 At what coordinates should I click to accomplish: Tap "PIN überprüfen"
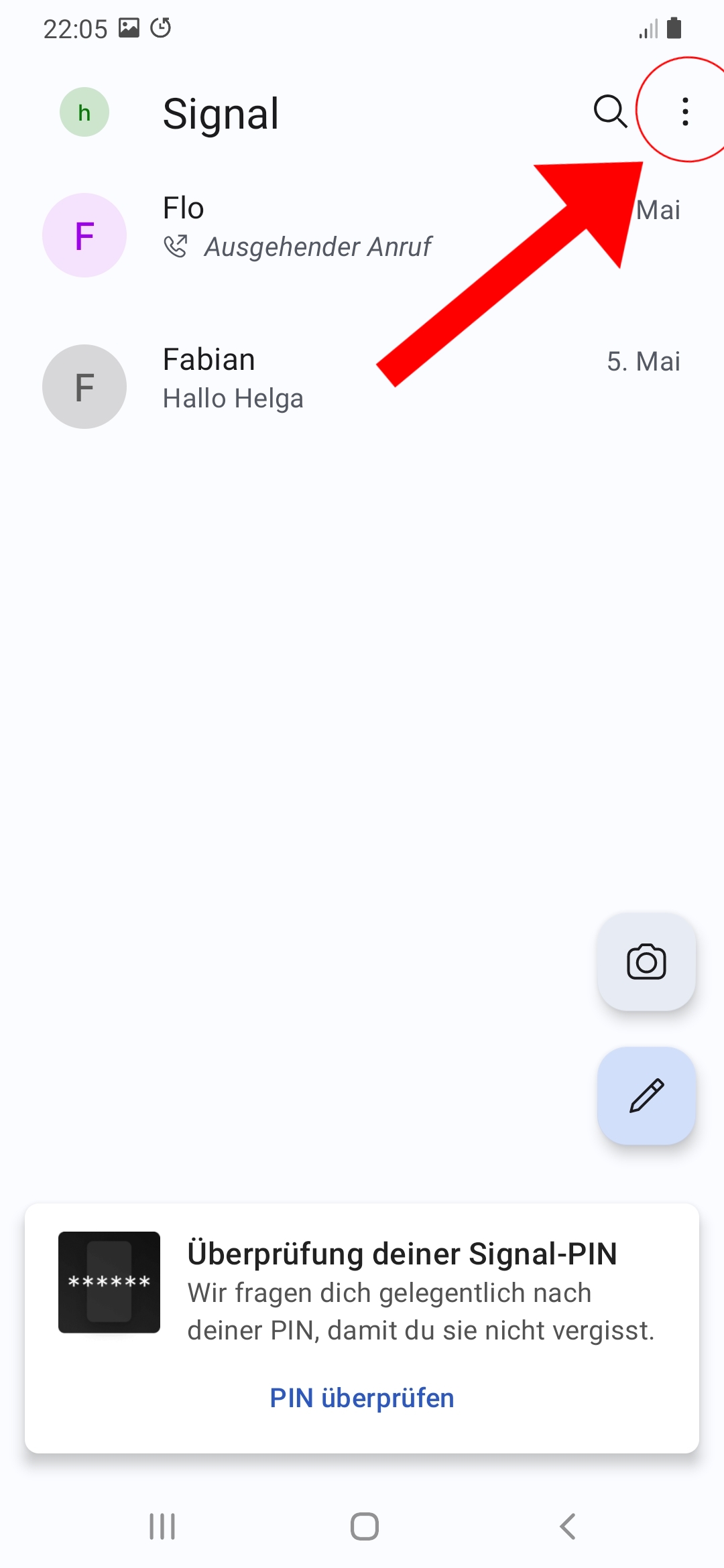362,1398
